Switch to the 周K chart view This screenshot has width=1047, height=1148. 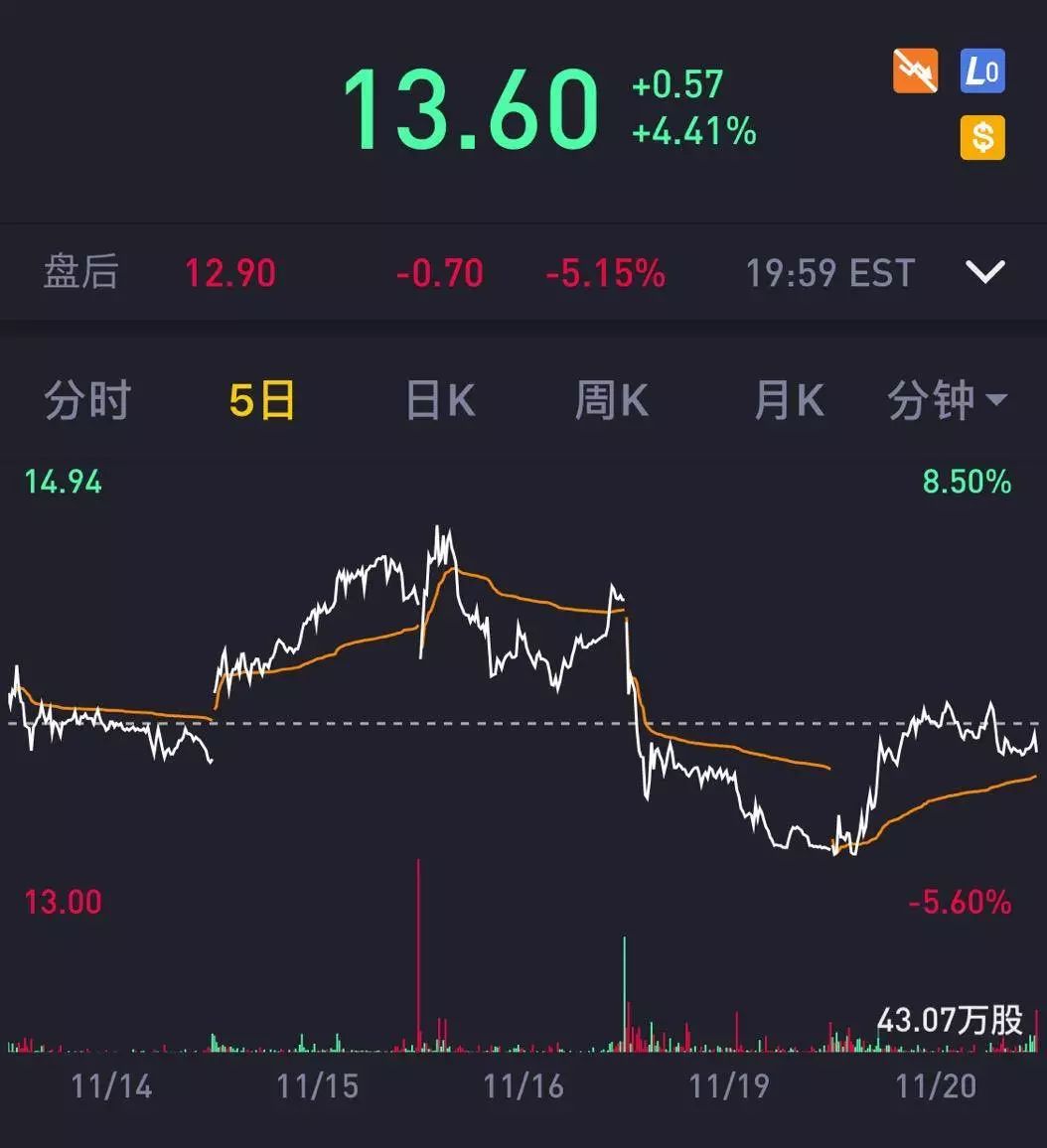point(612,401)
